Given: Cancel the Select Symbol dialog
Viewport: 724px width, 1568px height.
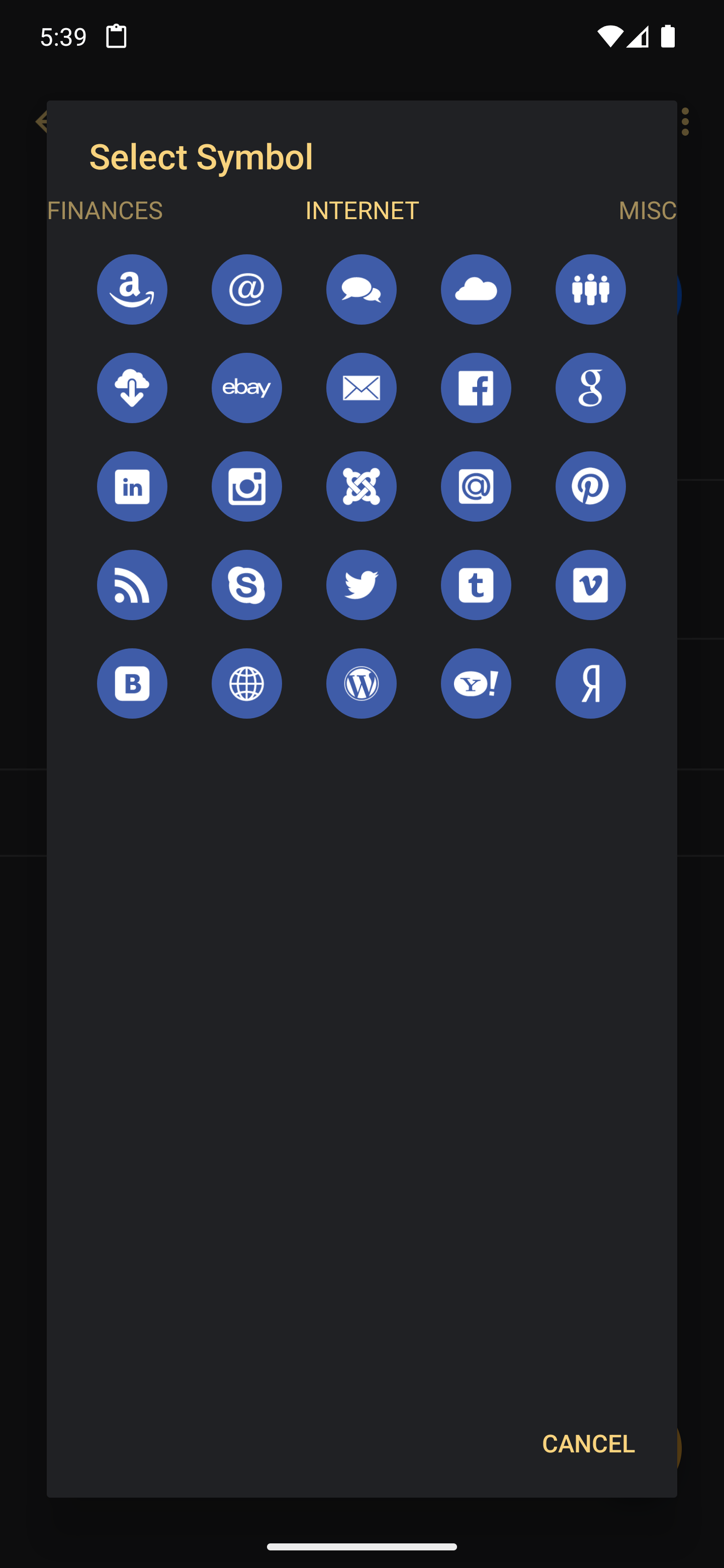Looking at the screenshot, I should click(588, 1443).
